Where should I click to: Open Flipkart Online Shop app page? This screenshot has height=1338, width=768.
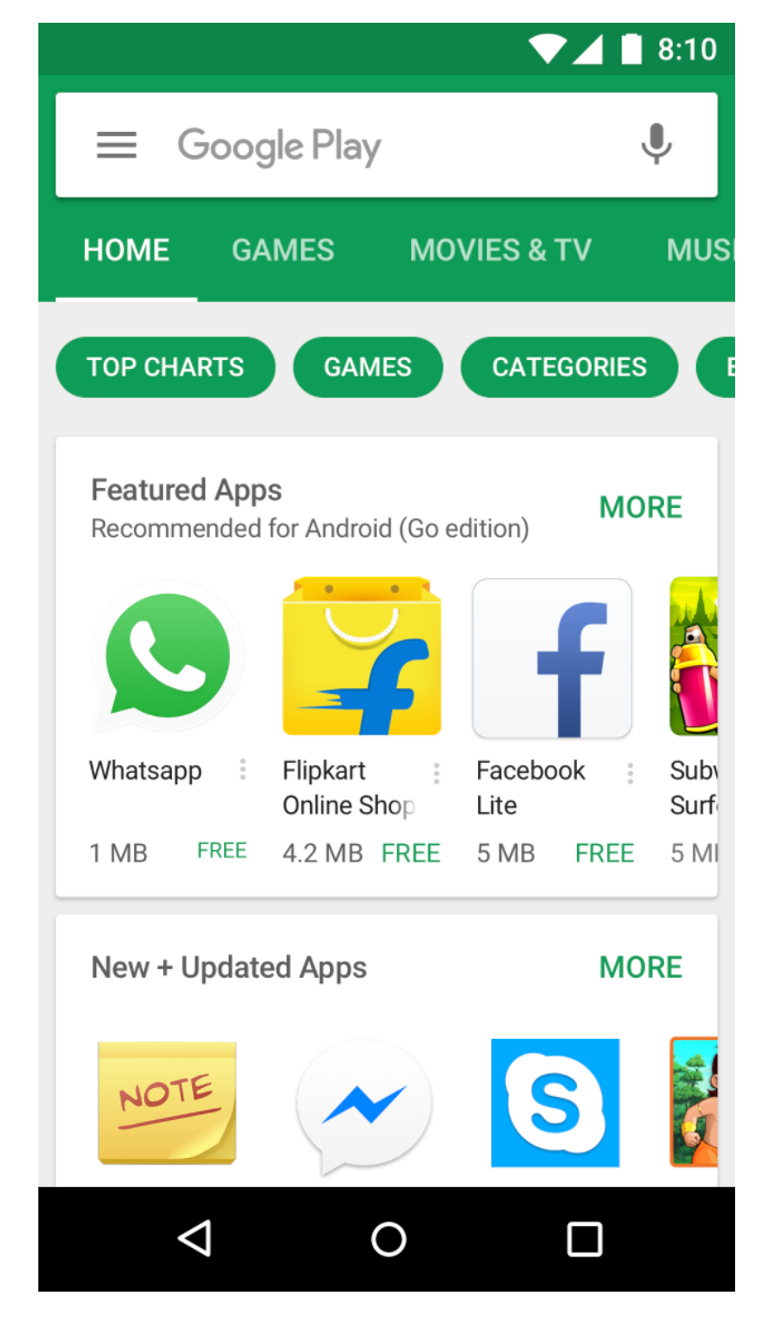(361, 657)
